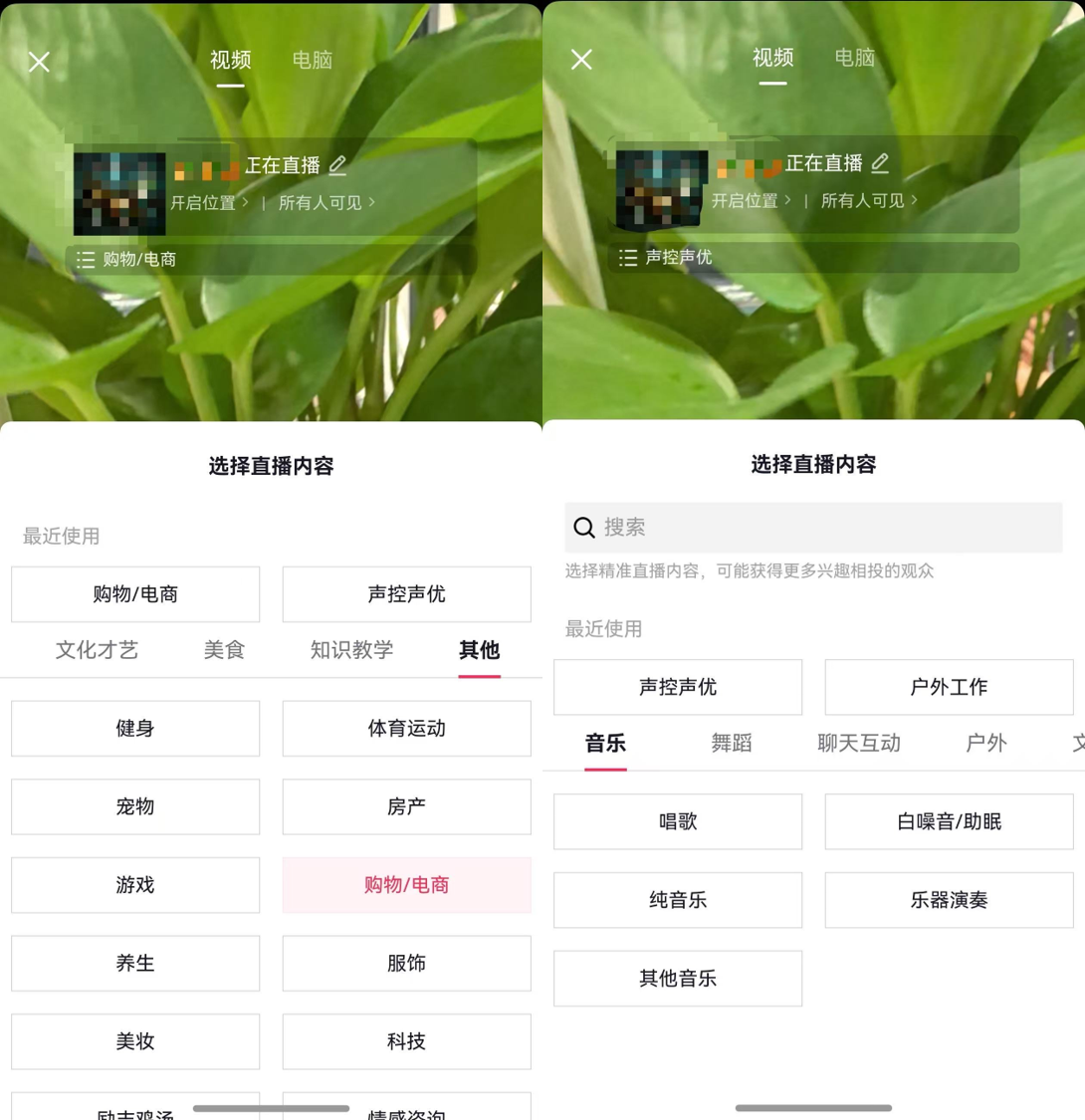Choose 白噪音/助眠 as live content
This screenshot has height=1120, width=1085.
(x=949, y=821)
